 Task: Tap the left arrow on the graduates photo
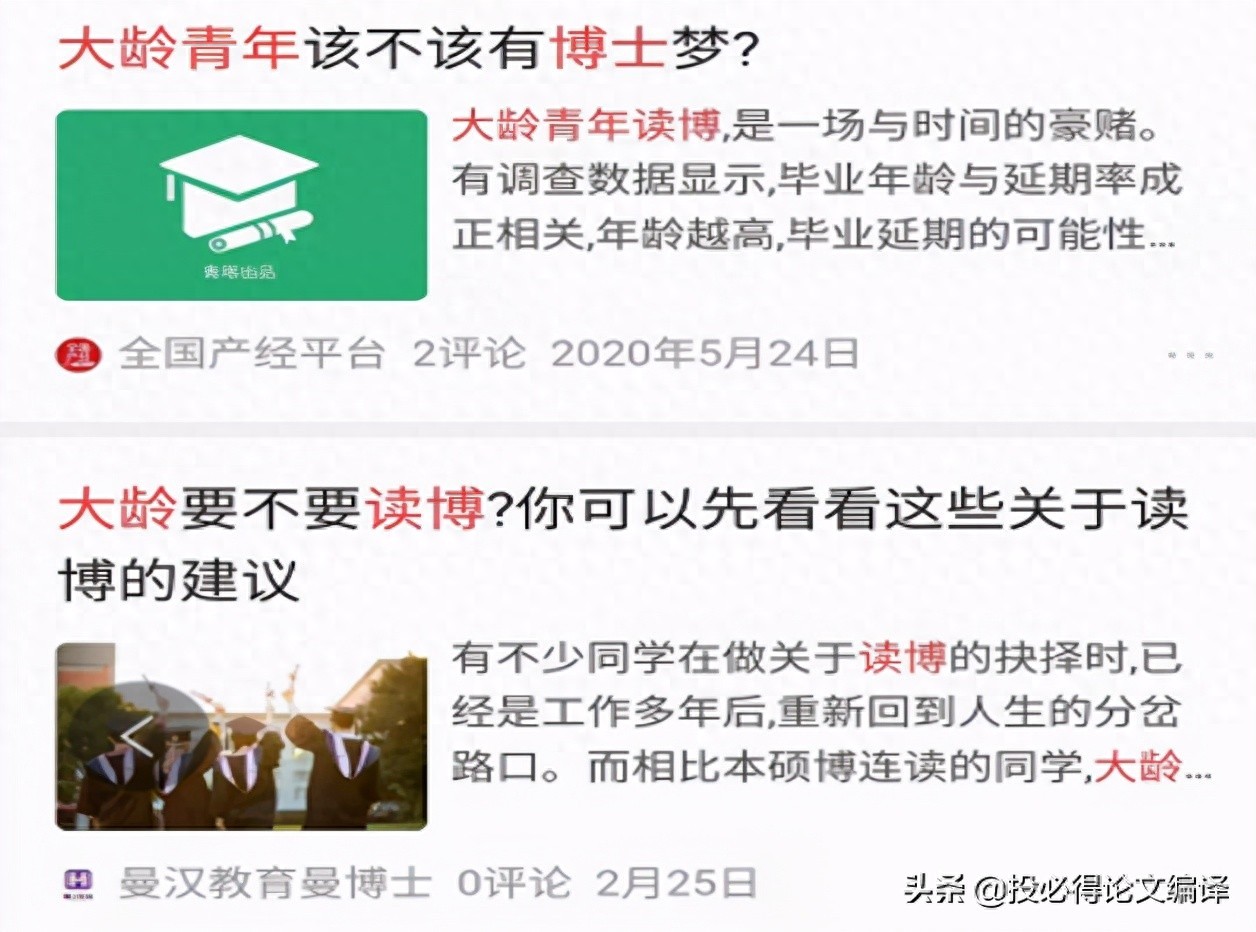click(137, 737)
